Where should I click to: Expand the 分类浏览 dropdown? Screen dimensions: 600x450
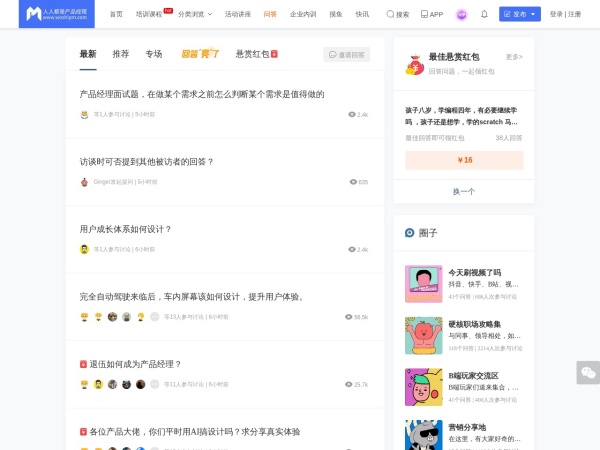pos(194,14)
